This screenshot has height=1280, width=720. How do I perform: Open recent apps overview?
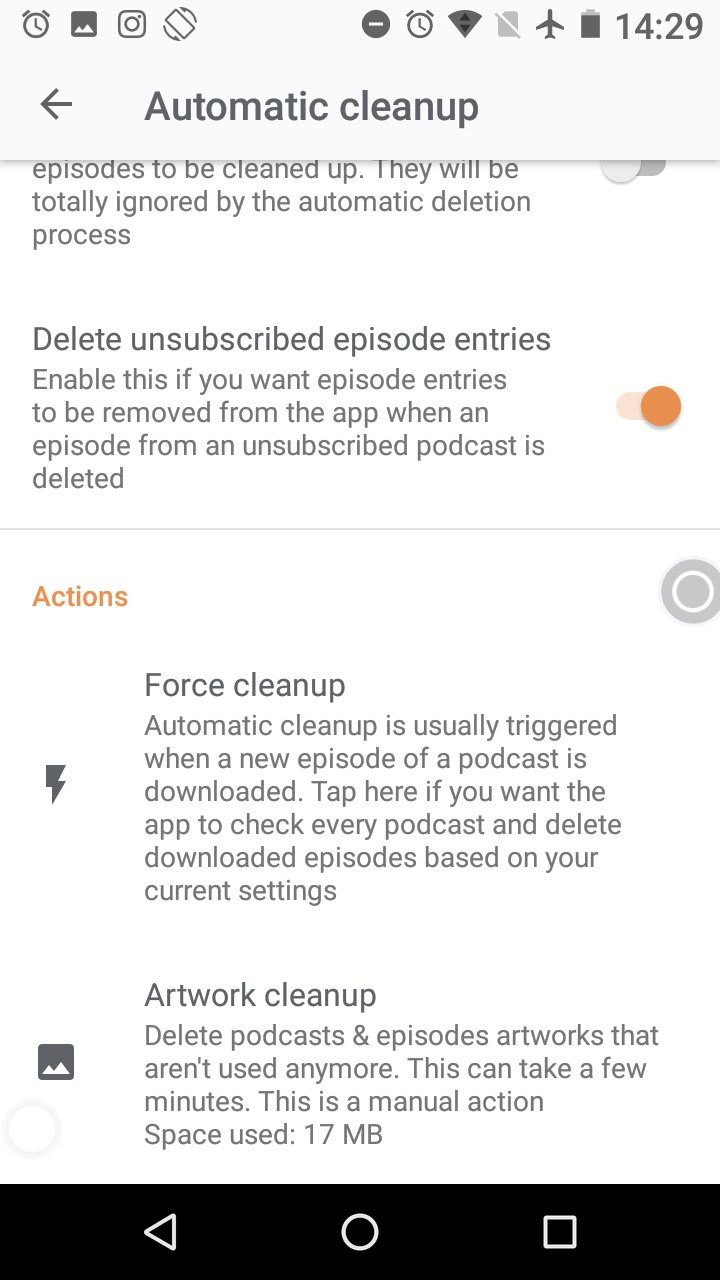(560, 1232)
